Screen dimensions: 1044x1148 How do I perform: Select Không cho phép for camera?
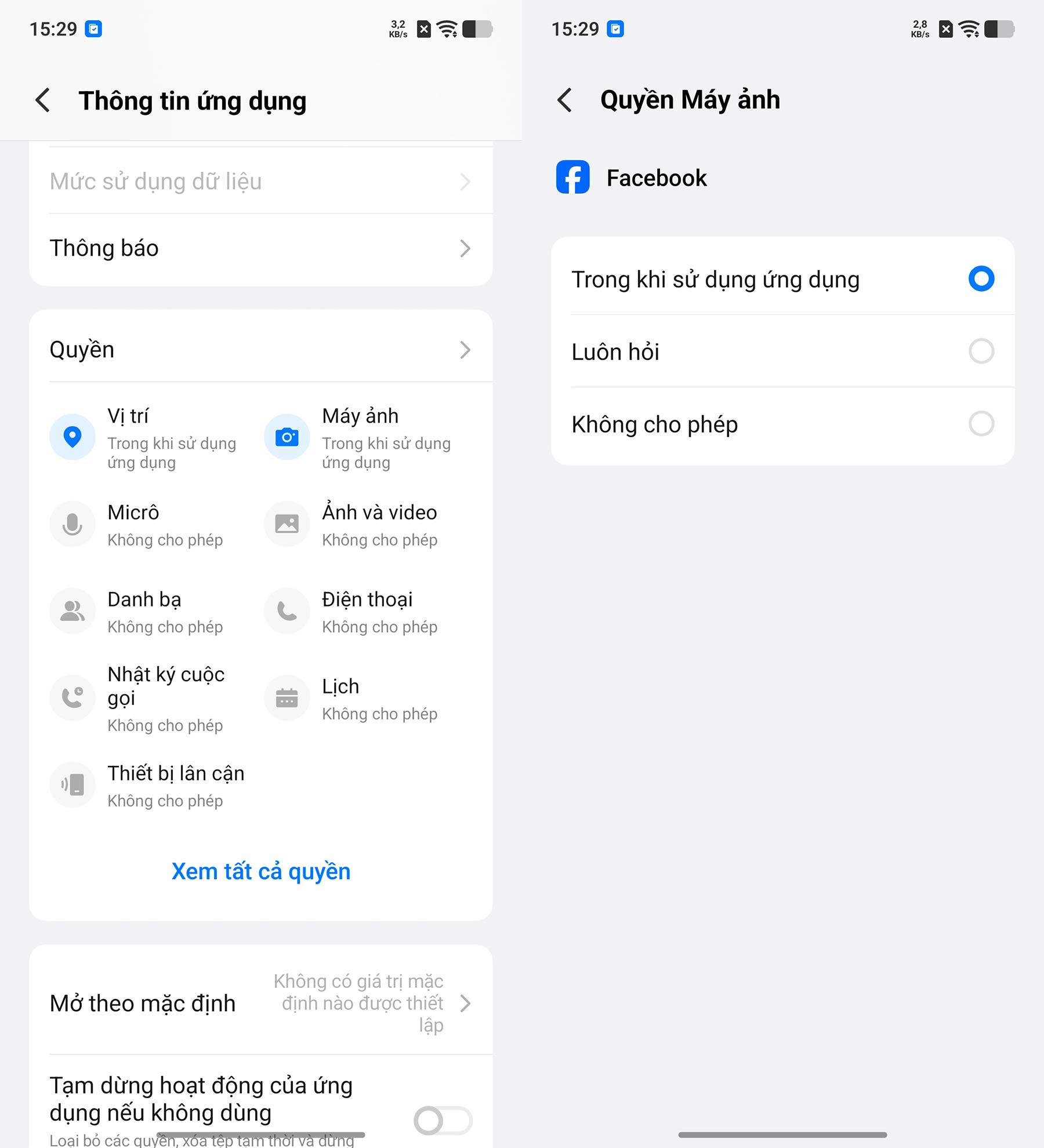pyautogui.click(x=782, y=424)
